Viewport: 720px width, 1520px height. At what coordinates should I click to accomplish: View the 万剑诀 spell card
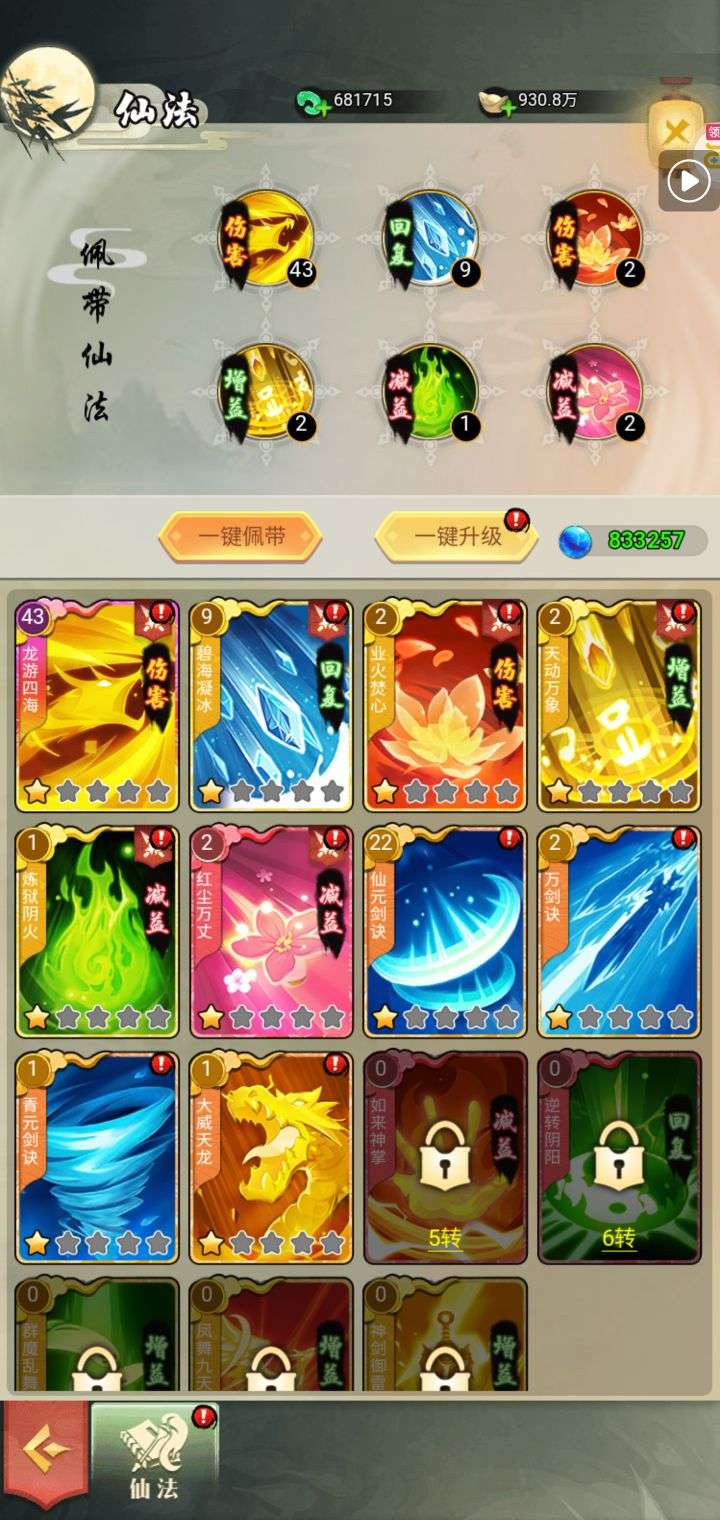(x=619, y=932)
